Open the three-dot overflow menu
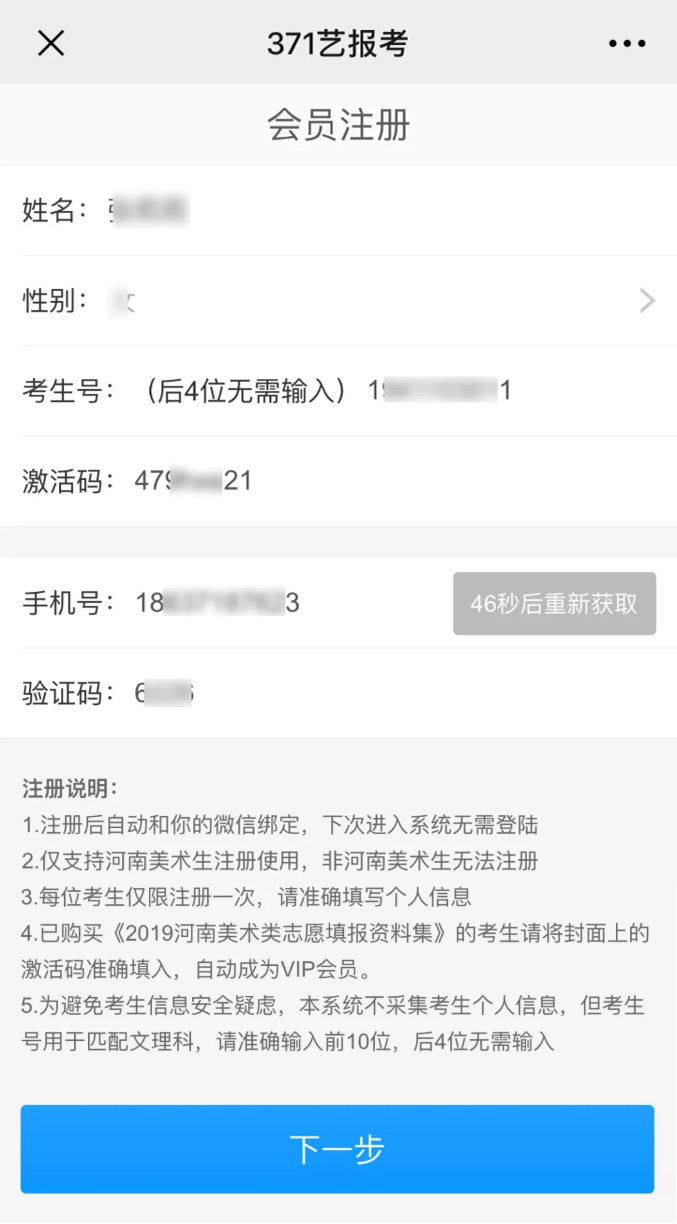This screenshot has width=677, height=1224. coord(627,43)
